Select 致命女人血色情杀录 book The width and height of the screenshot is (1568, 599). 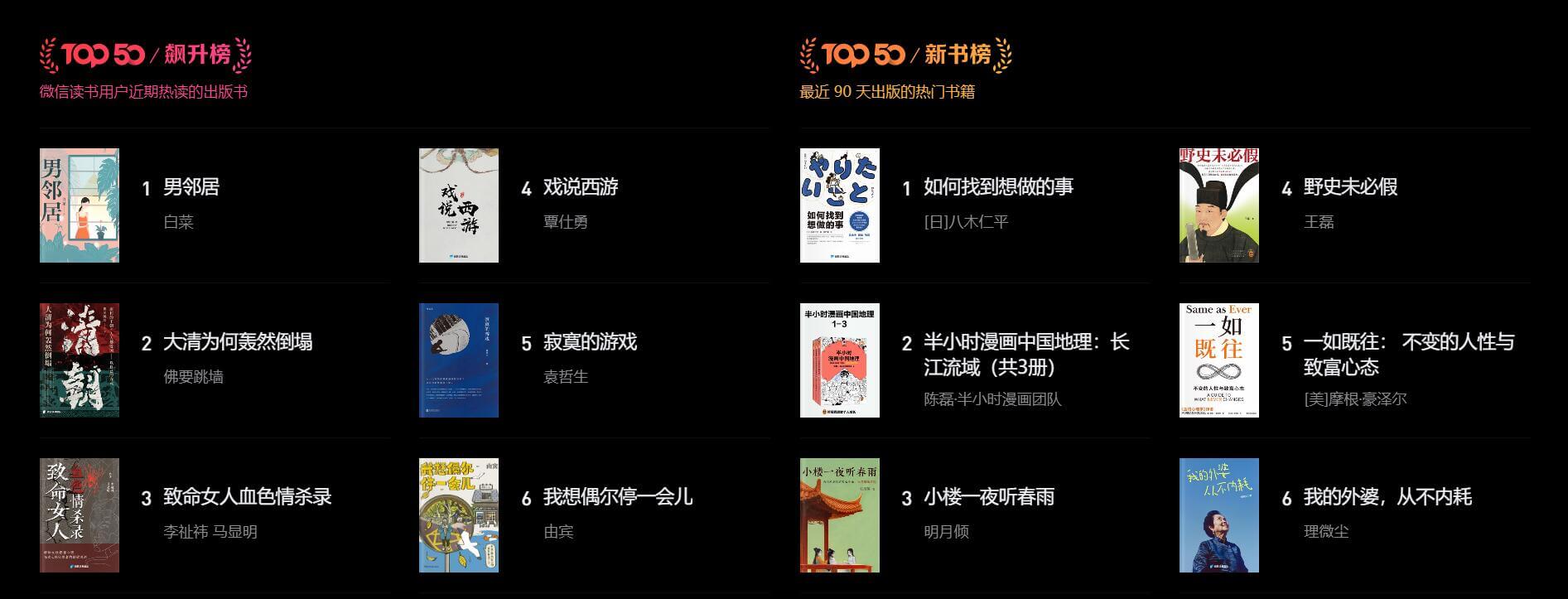click(x=247, y=497)
